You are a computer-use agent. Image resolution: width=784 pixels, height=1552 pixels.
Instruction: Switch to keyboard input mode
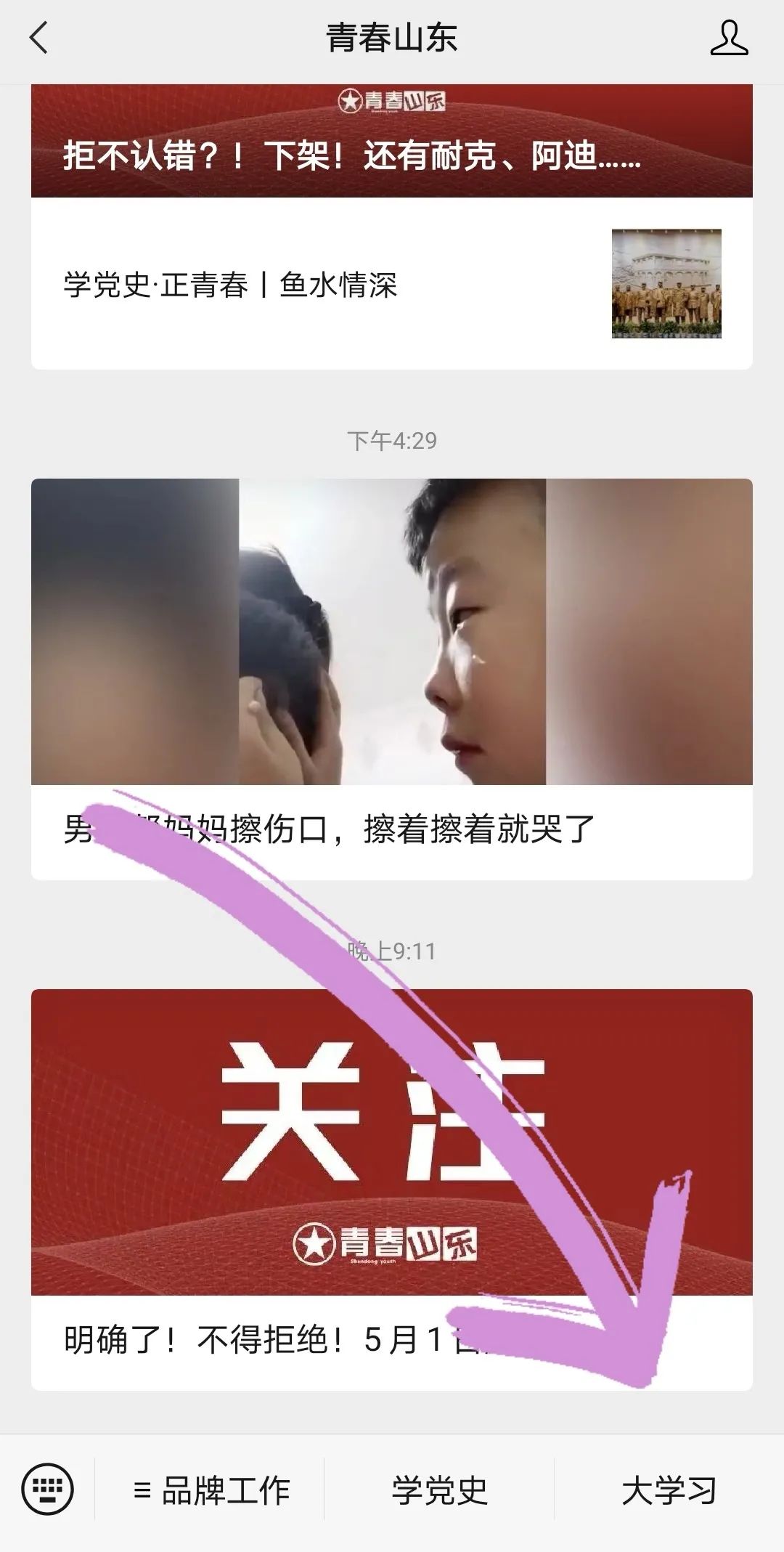click(47, 1490)
